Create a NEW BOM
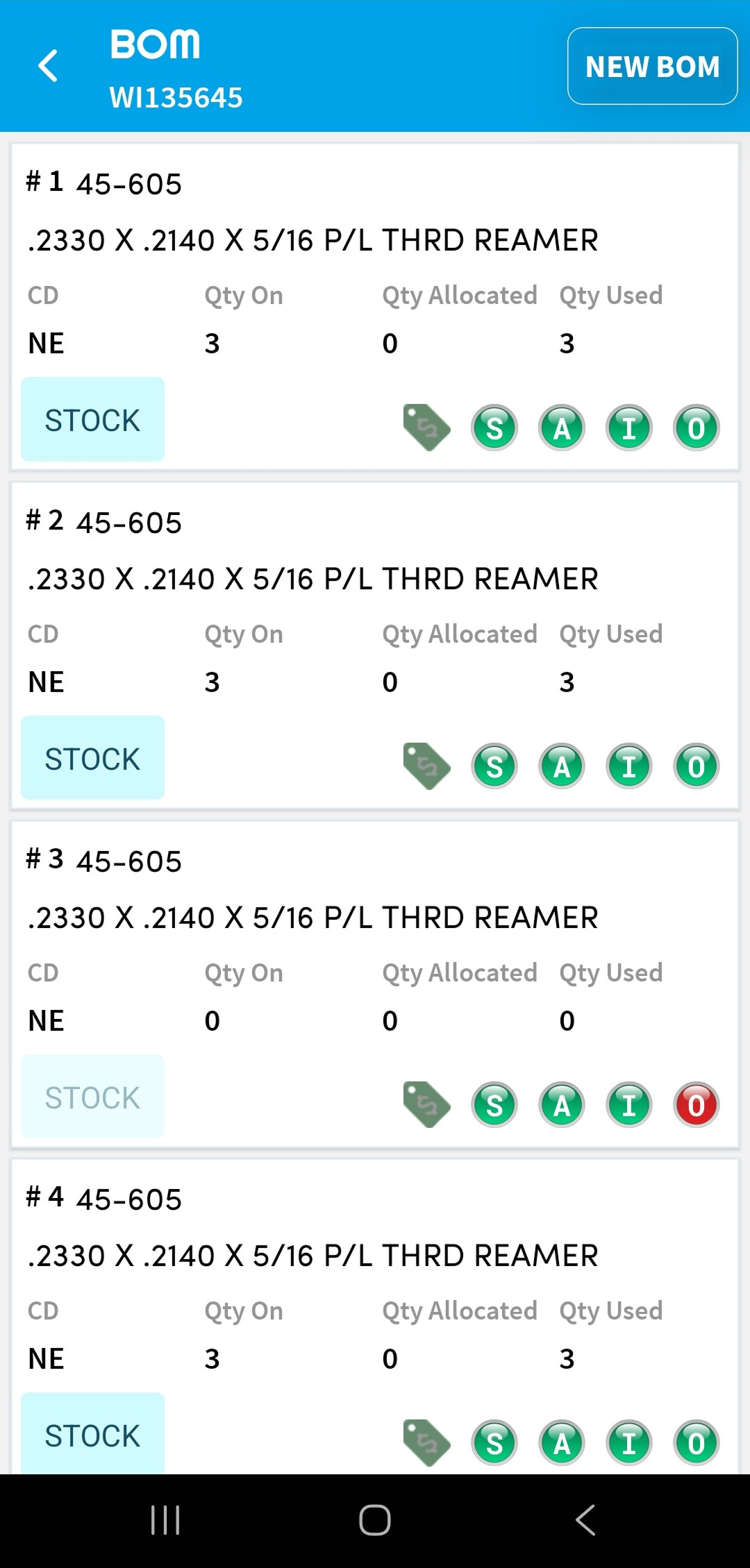Screen dimensions: 750x1568 652,67
